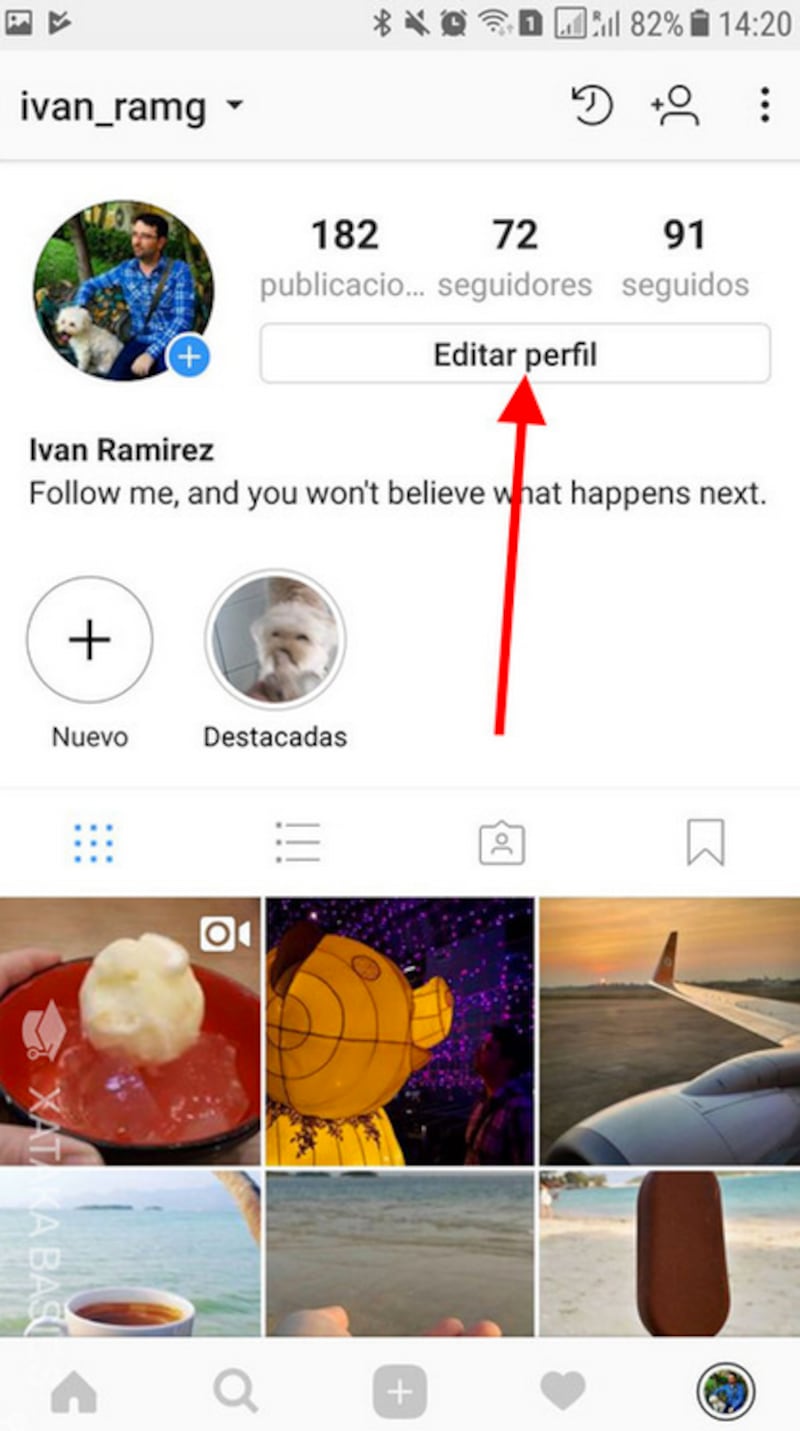Switch to list view tab
This screenshot has height=1431, width=800.
pos(298,843)
